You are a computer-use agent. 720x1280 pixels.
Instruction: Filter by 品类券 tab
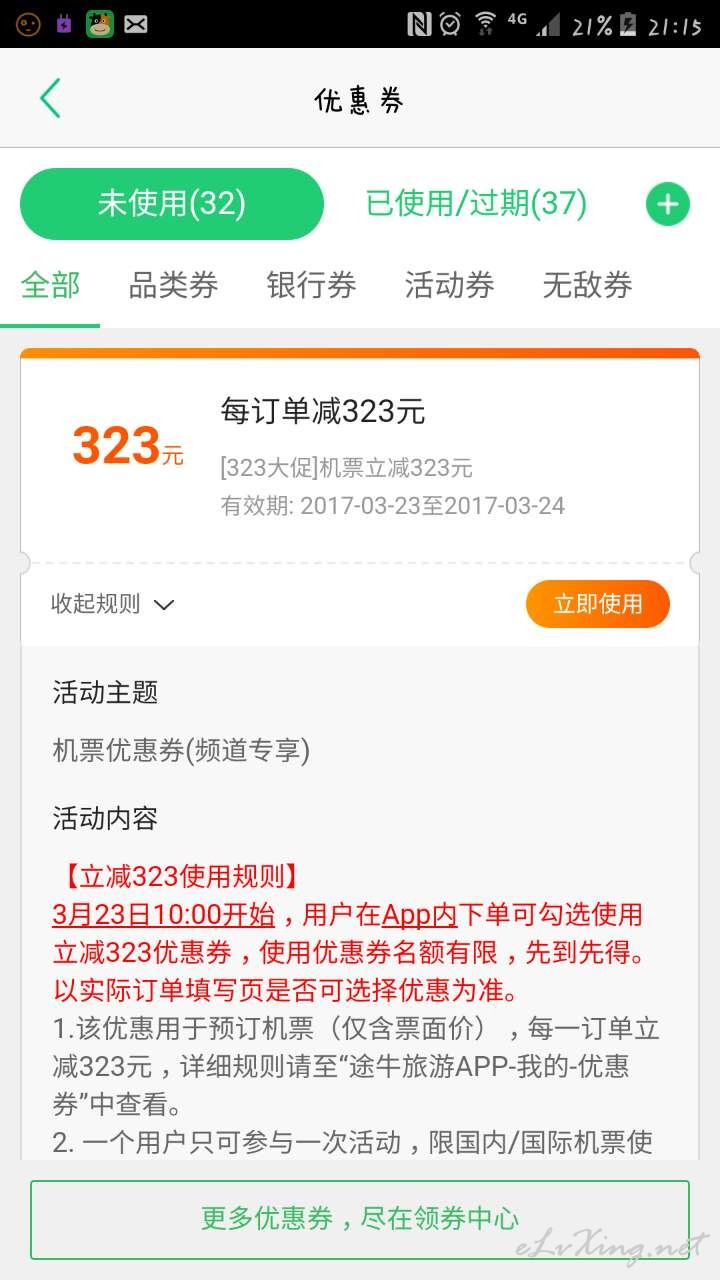coord(173,286)
